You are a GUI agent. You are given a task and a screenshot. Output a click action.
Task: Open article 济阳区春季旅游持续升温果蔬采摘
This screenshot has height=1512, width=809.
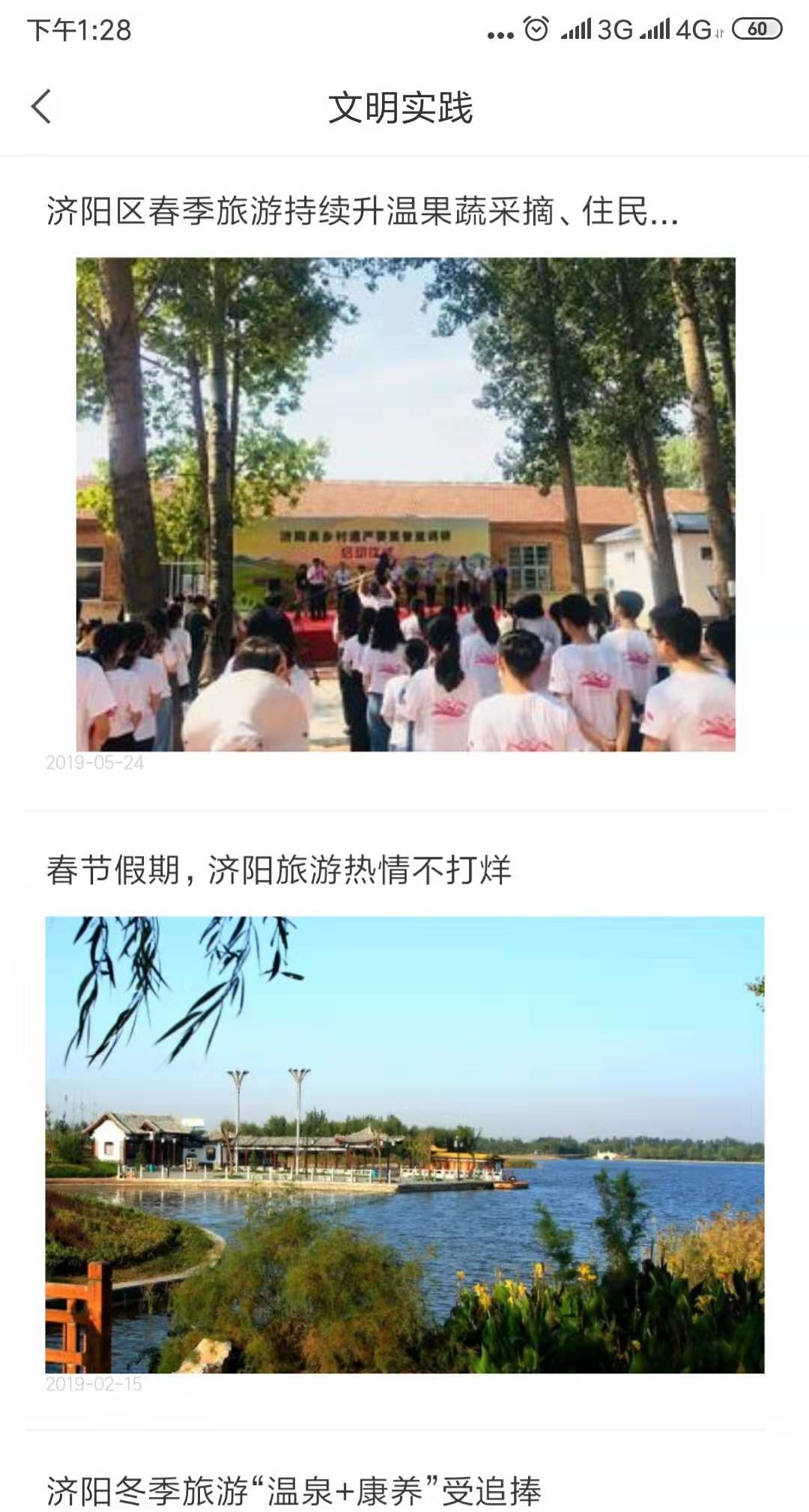coord(363,212)
